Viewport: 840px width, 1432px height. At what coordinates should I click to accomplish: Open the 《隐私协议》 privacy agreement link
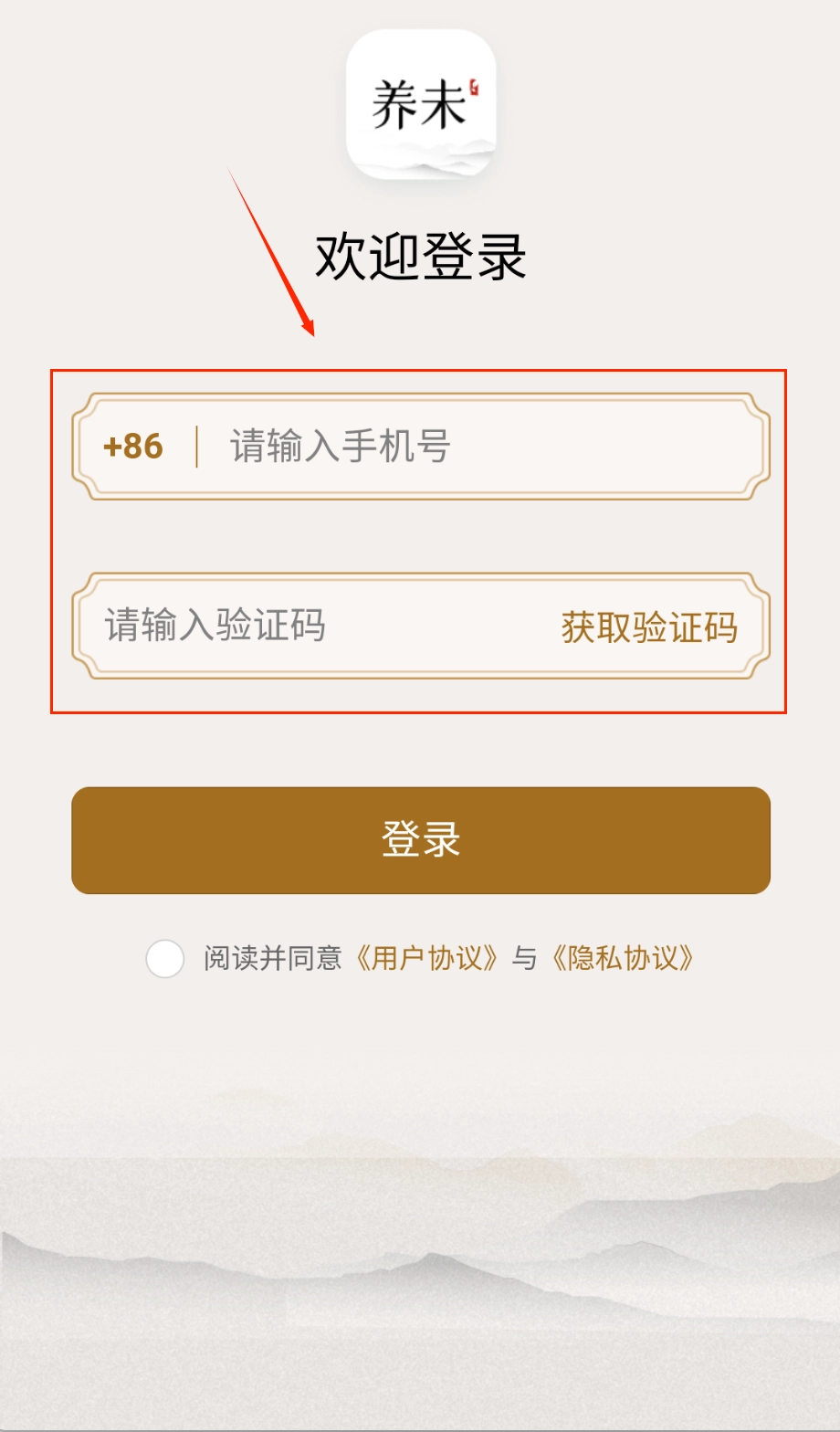coord(625,958)
